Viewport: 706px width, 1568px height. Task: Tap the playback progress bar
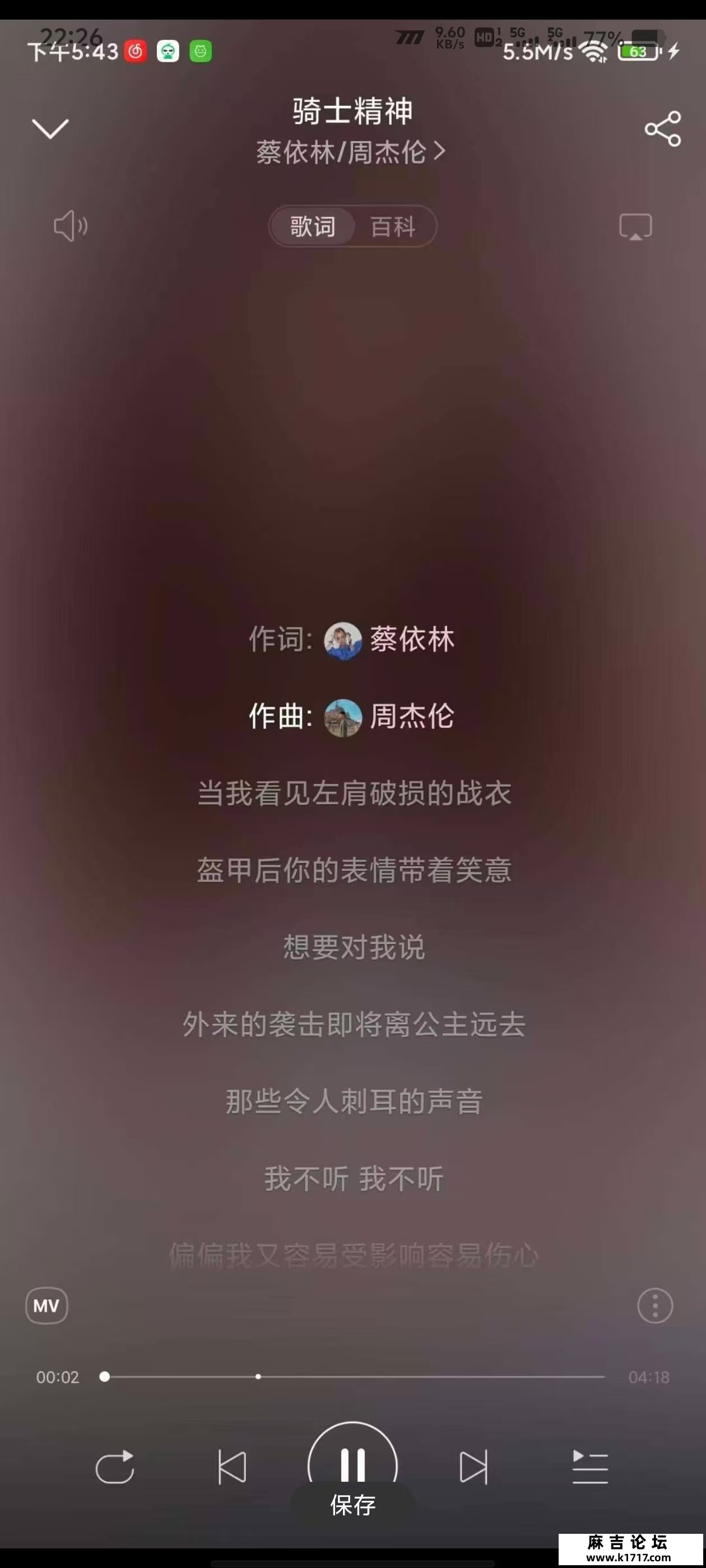coord(354,1376)
